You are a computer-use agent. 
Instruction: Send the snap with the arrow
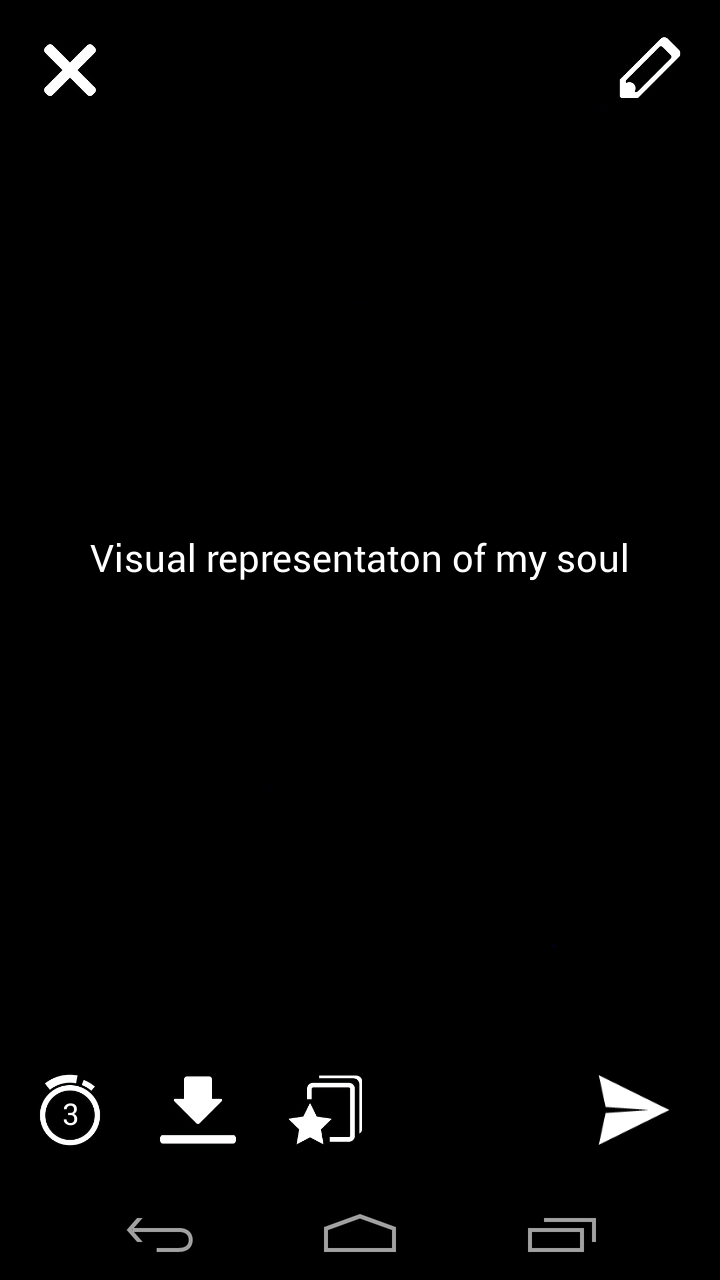[x=632, y=1110]
